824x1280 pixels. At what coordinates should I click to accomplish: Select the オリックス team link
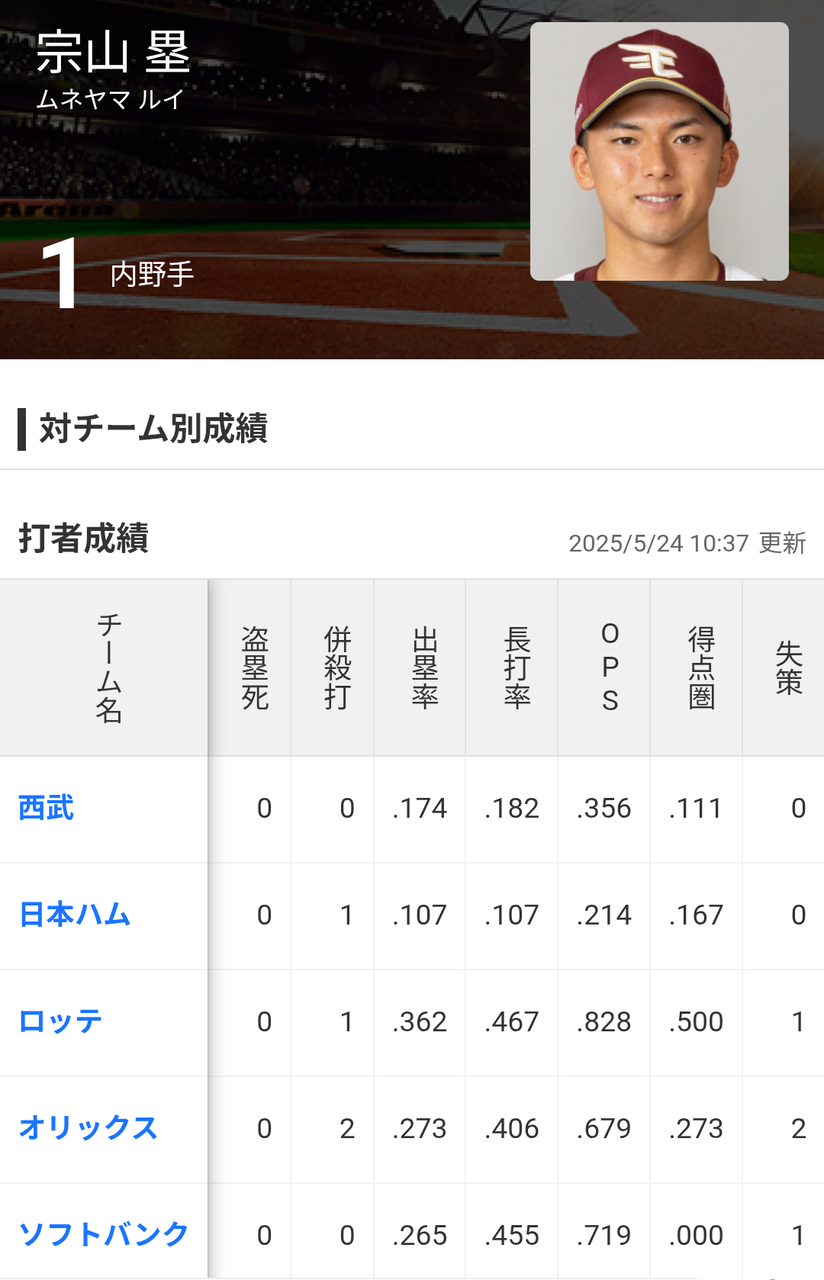(x=89, y=1128)
